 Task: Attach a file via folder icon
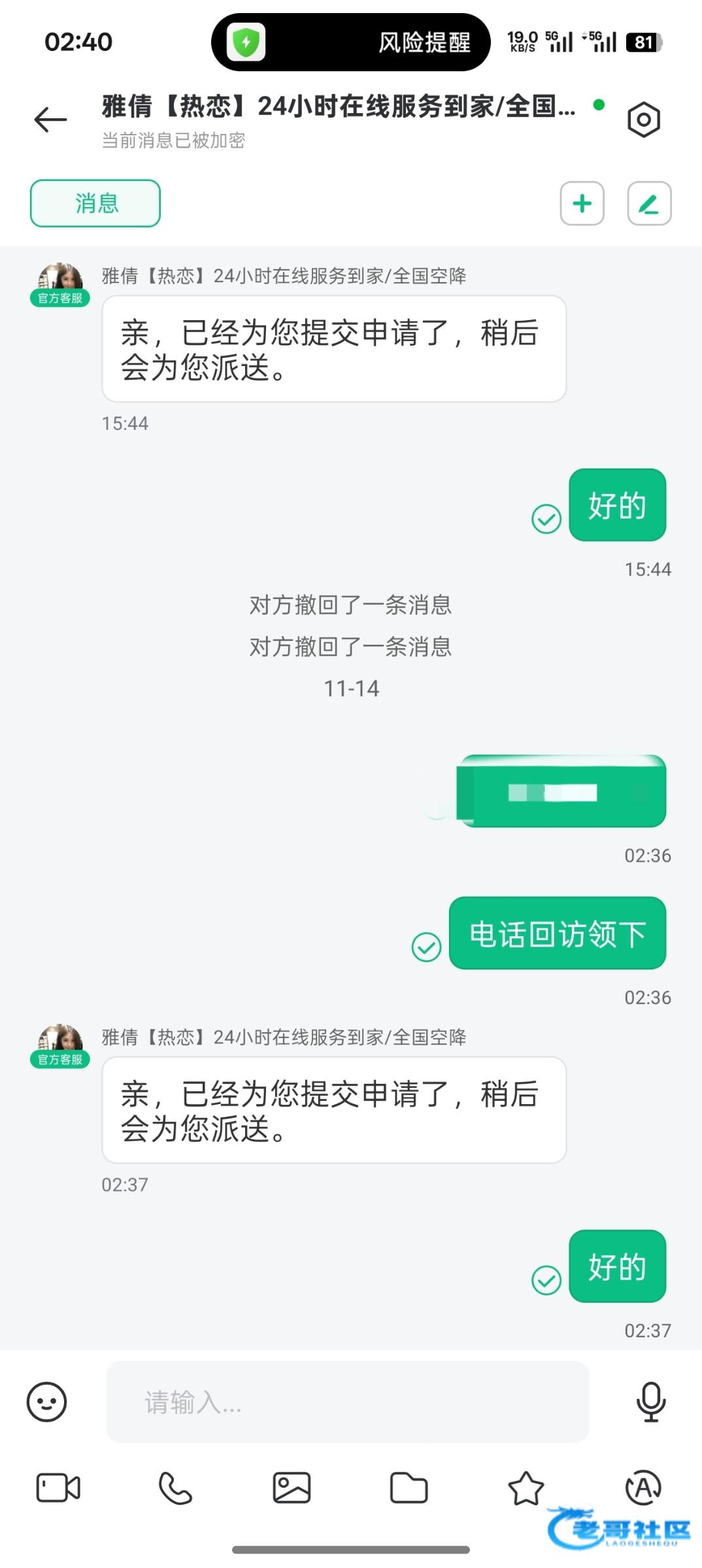tap(409, 1488)
